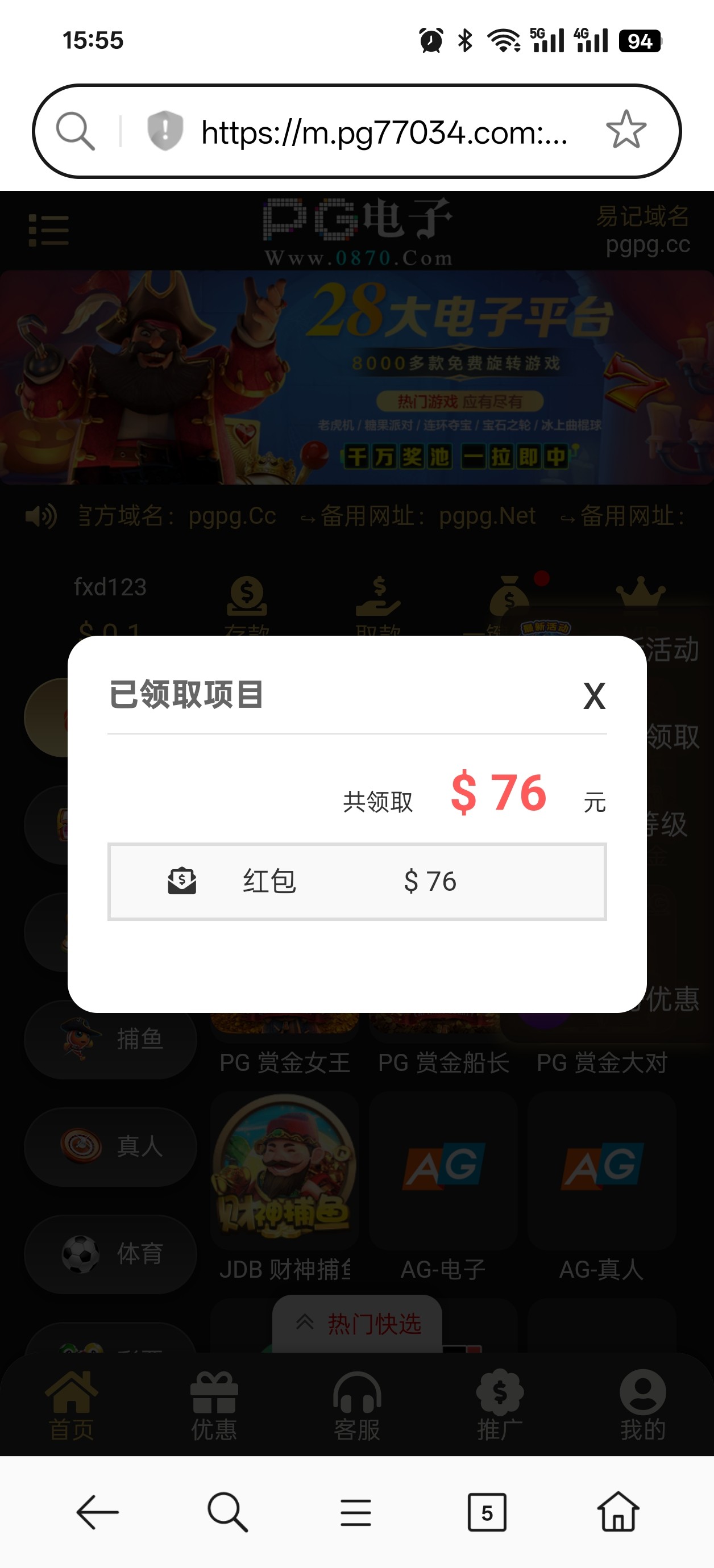Open the browser menu with three lines
The image size is (714, 1568).
(x=356, y=1512)
